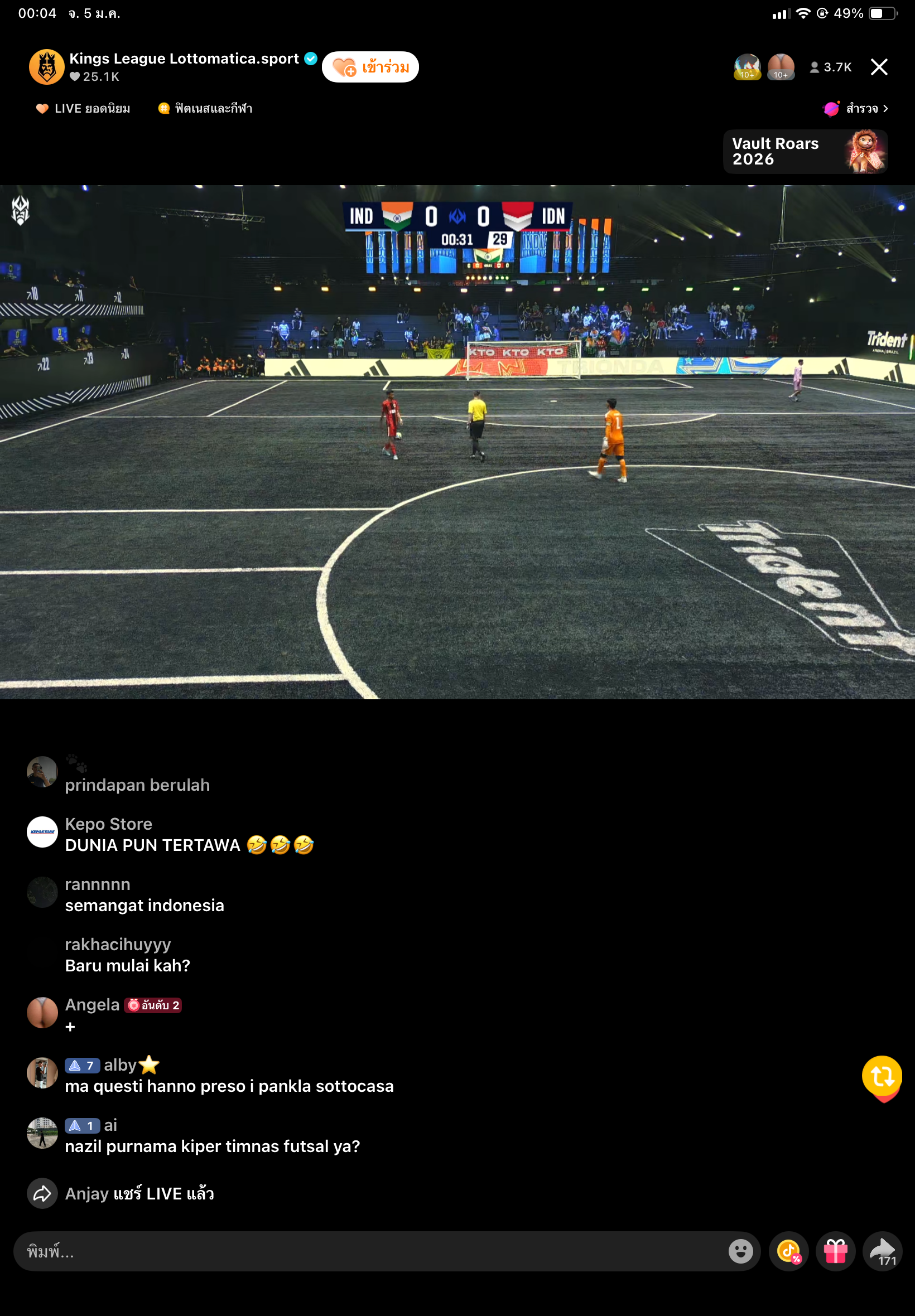Viewport: 915px width, 1316px height.
Task: Tap the orange เข้าร่วม join button
Action: click(370, 67)
